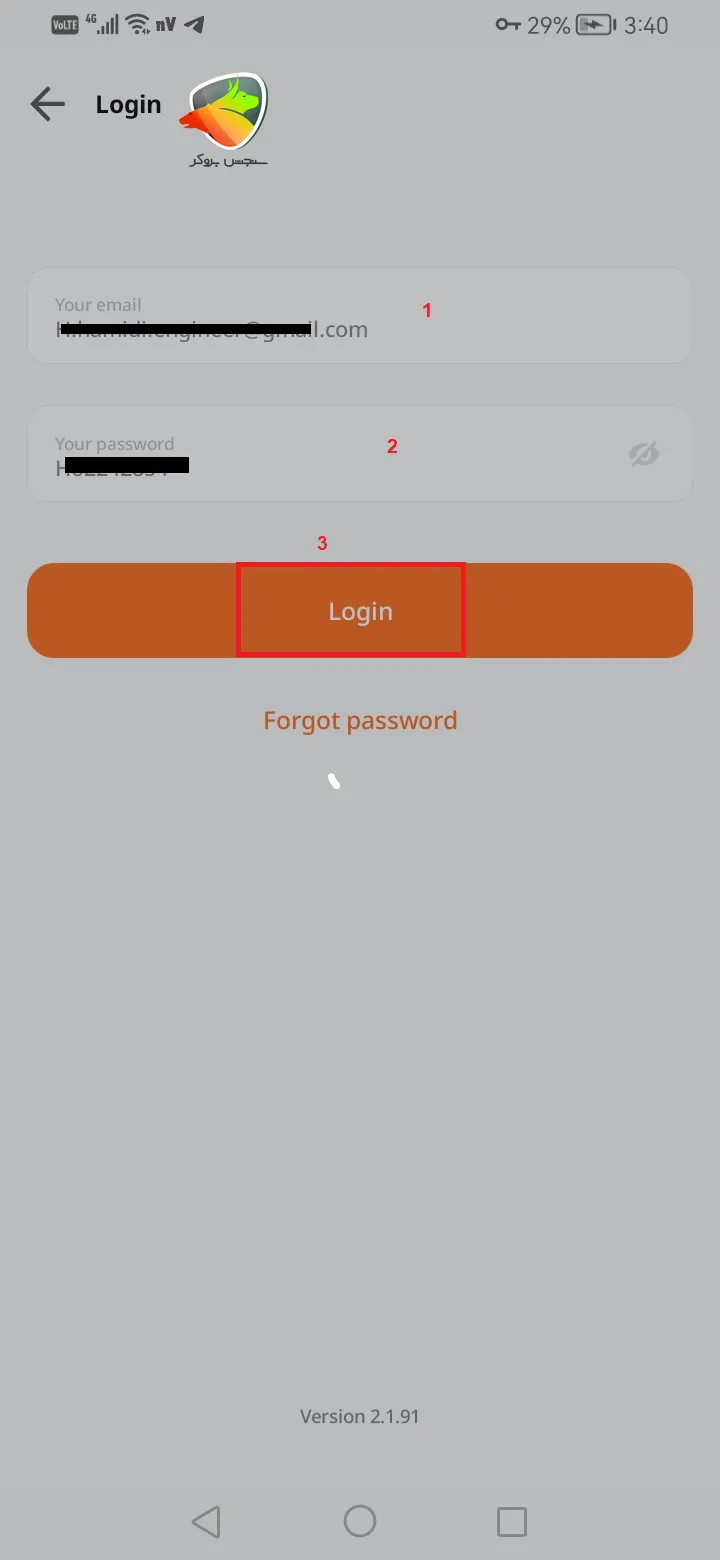Tap the Telegram arrow icon in status bar
This screenshot has width=720, height=1560.
[196, 24]
